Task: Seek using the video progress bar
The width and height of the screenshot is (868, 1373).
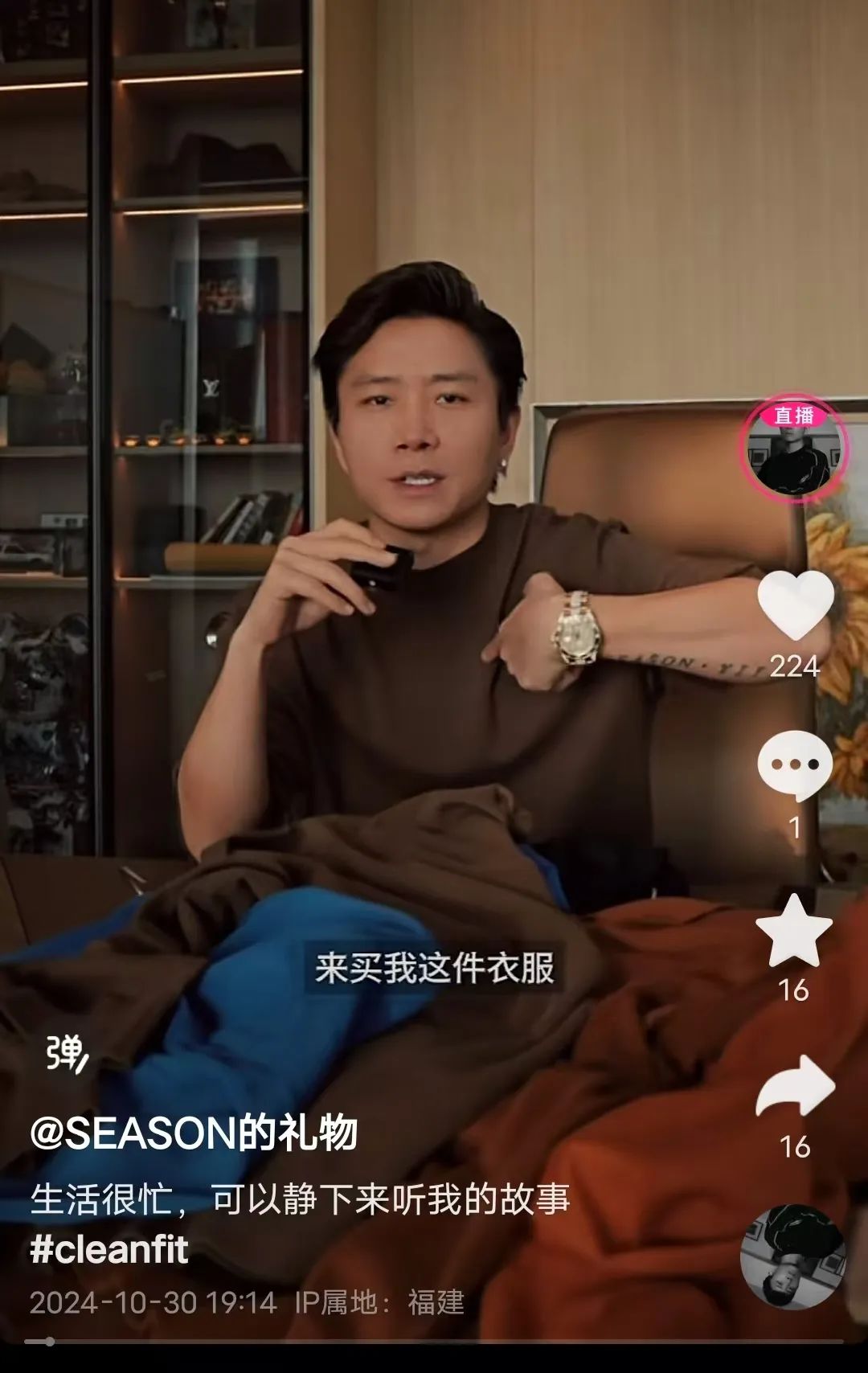Action: pyautogui.click(x=434, y=1342)
